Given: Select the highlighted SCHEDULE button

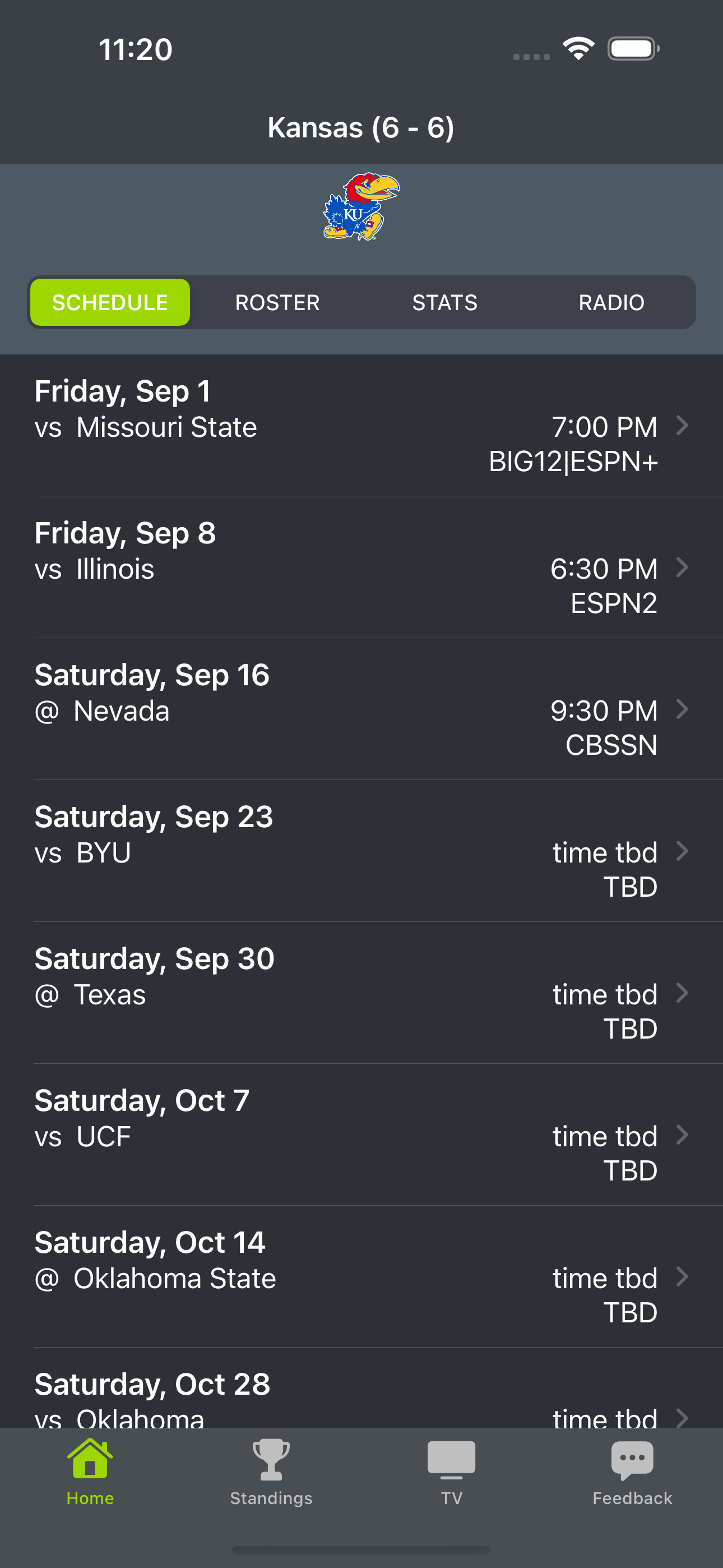Looking at the screenshot, I should [x=109, y=302].
